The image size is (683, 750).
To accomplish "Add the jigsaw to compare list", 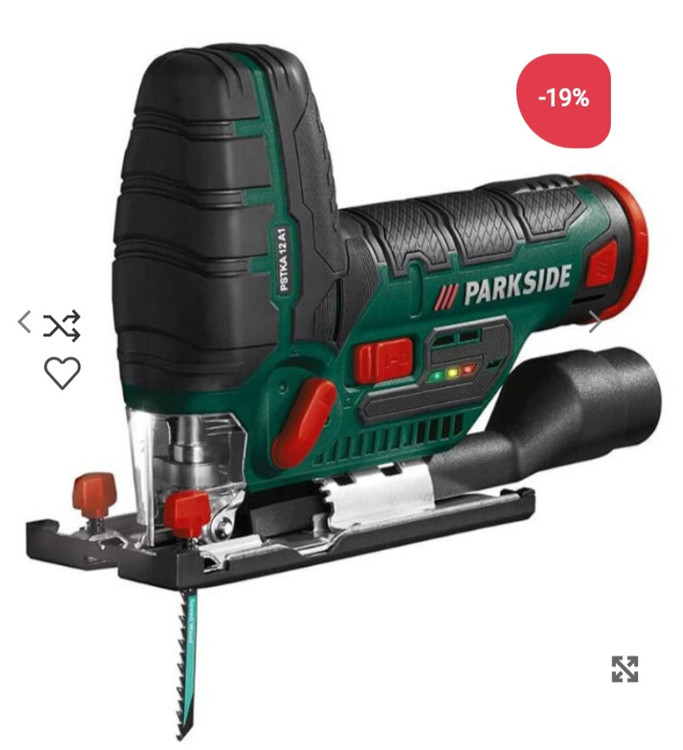I will pos(62,326).
